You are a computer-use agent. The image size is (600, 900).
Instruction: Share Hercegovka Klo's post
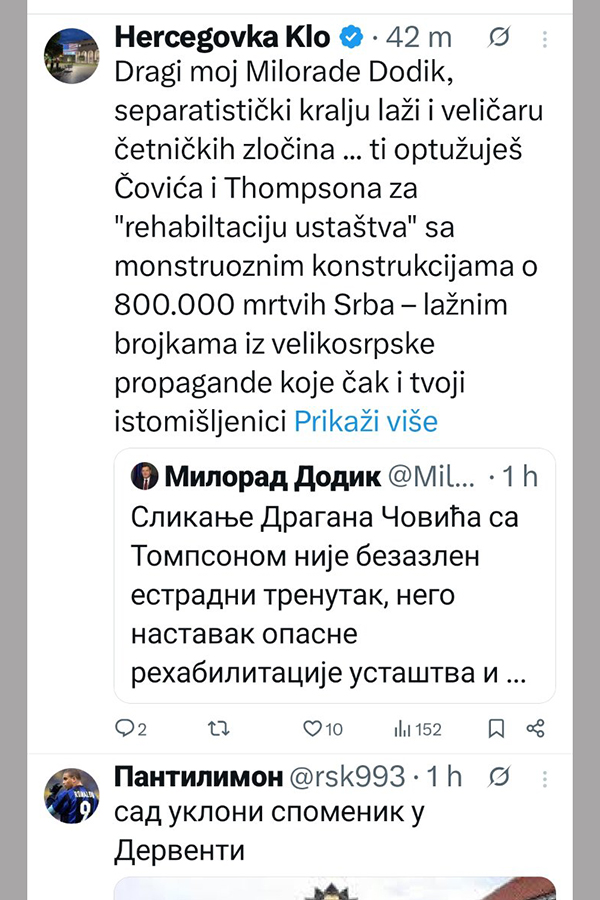[536, 729]
